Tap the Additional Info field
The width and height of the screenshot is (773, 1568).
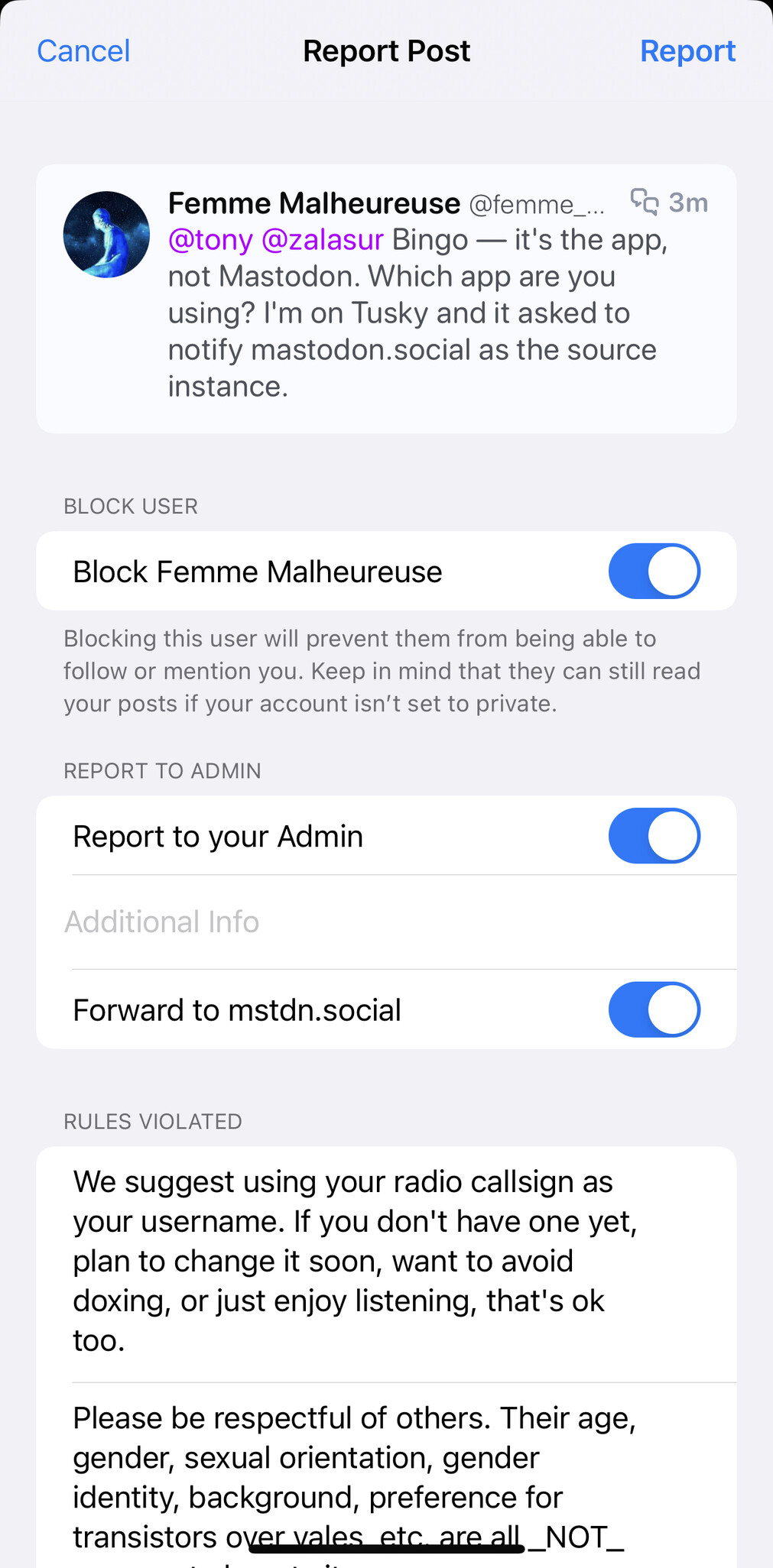[x=386, y=922]
